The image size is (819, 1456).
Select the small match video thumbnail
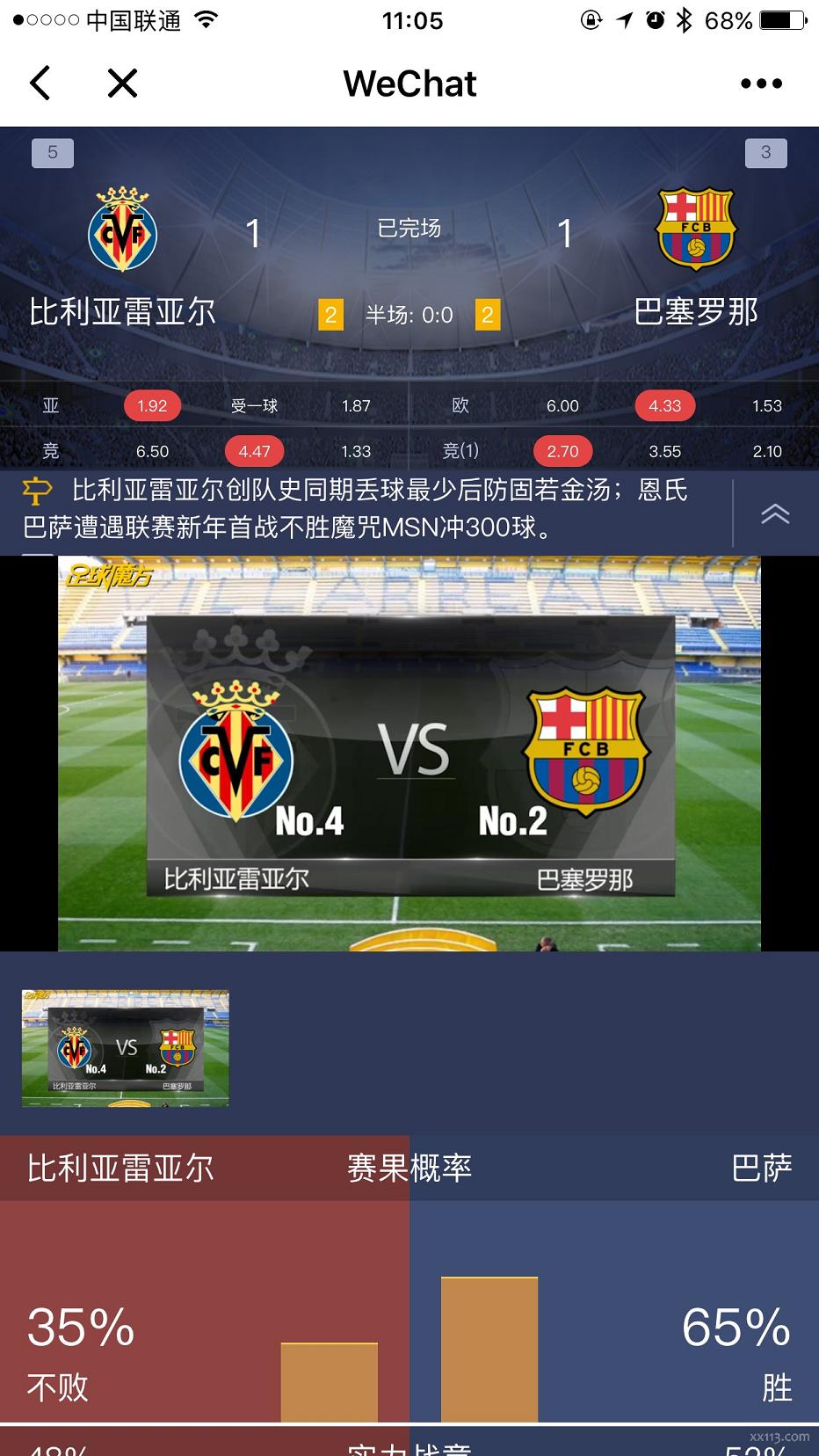(126, 1048)
